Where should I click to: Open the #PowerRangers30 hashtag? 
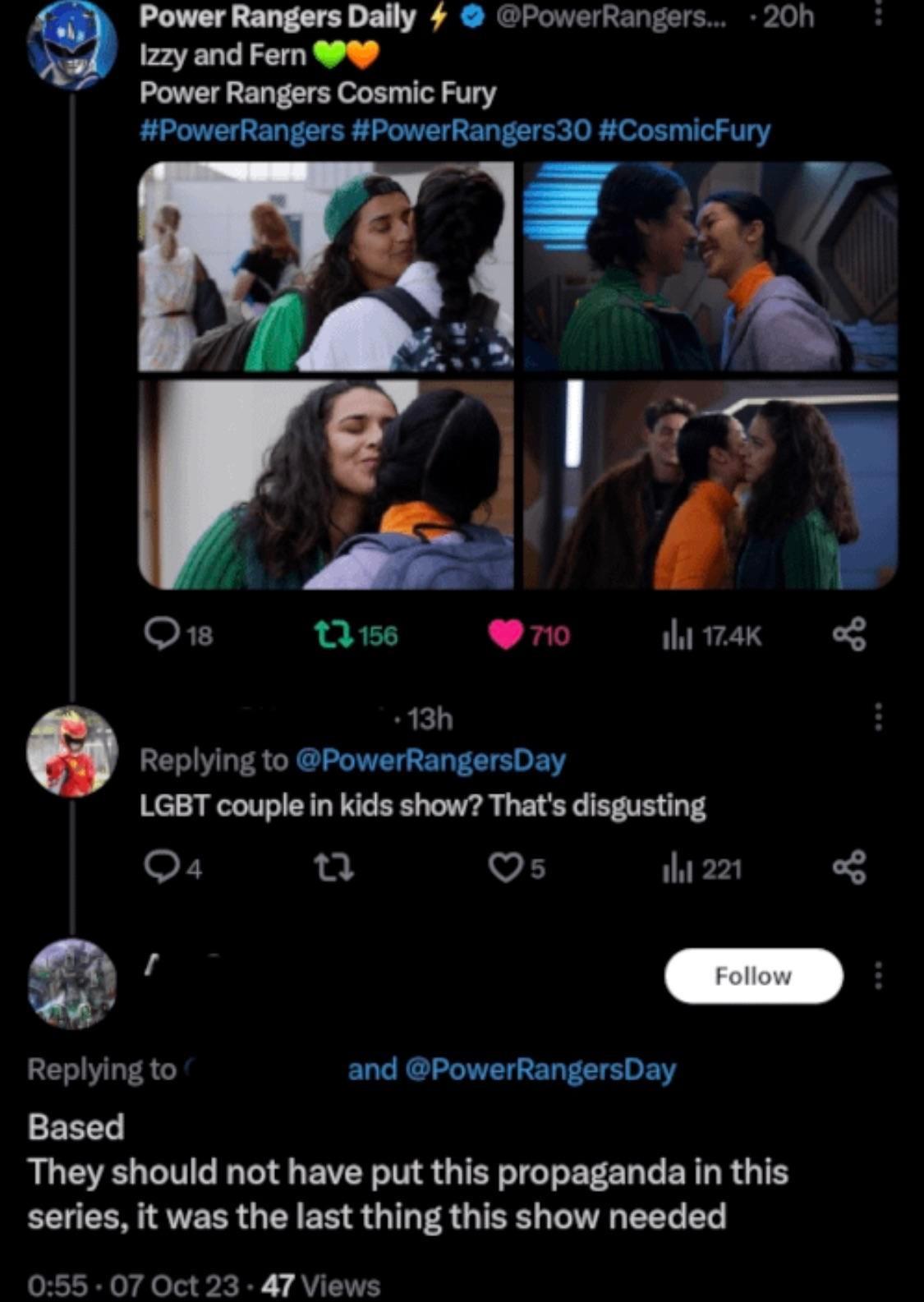[471, 131]
